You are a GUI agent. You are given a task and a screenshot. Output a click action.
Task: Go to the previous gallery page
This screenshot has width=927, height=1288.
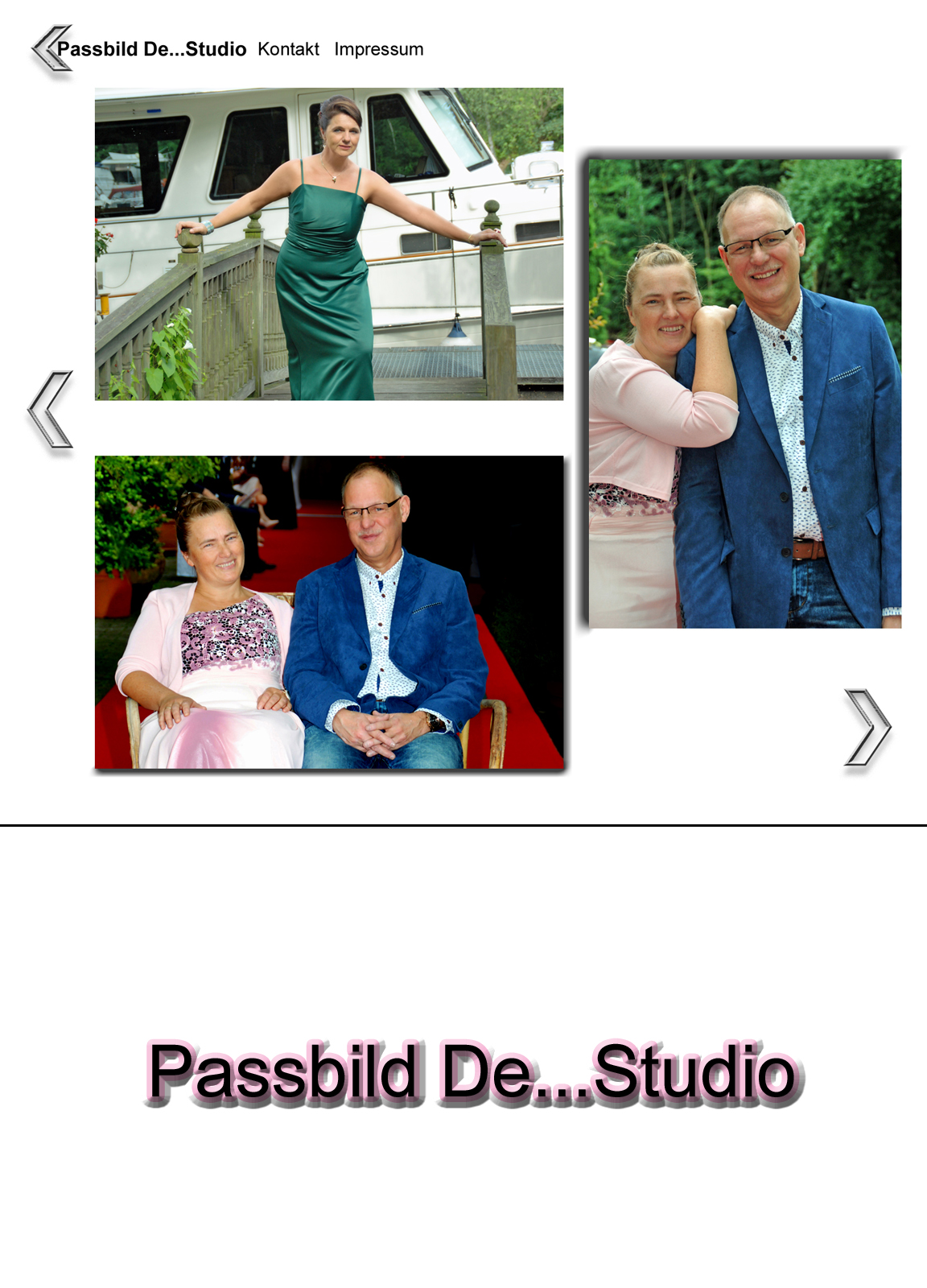click(50, 410)
